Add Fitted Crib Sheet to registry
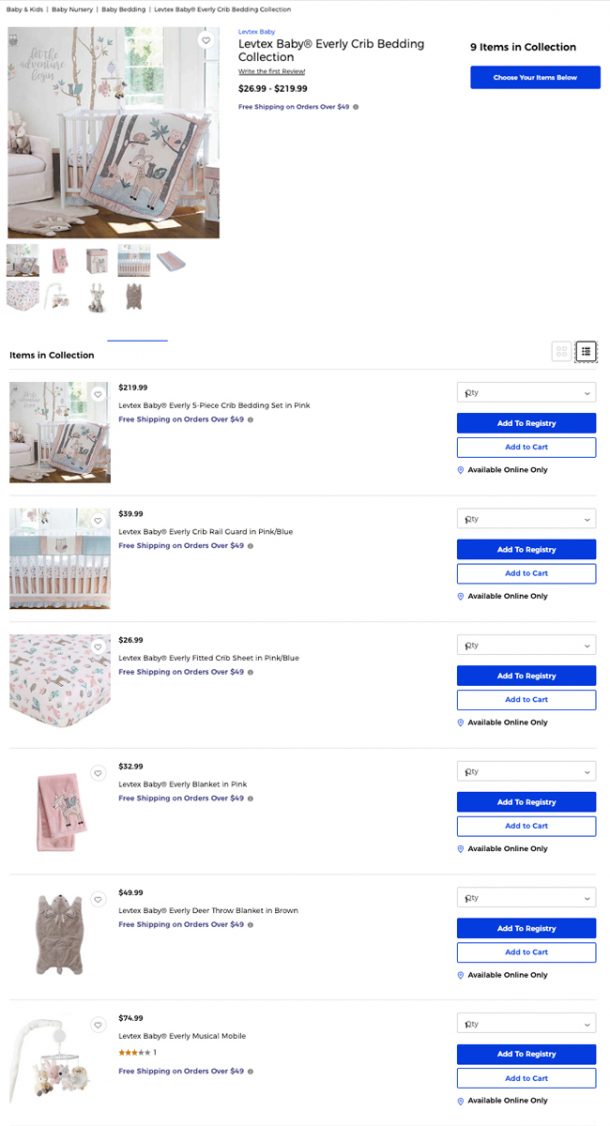This screenshot has width=610, height=1126. (x=527, y=676)
